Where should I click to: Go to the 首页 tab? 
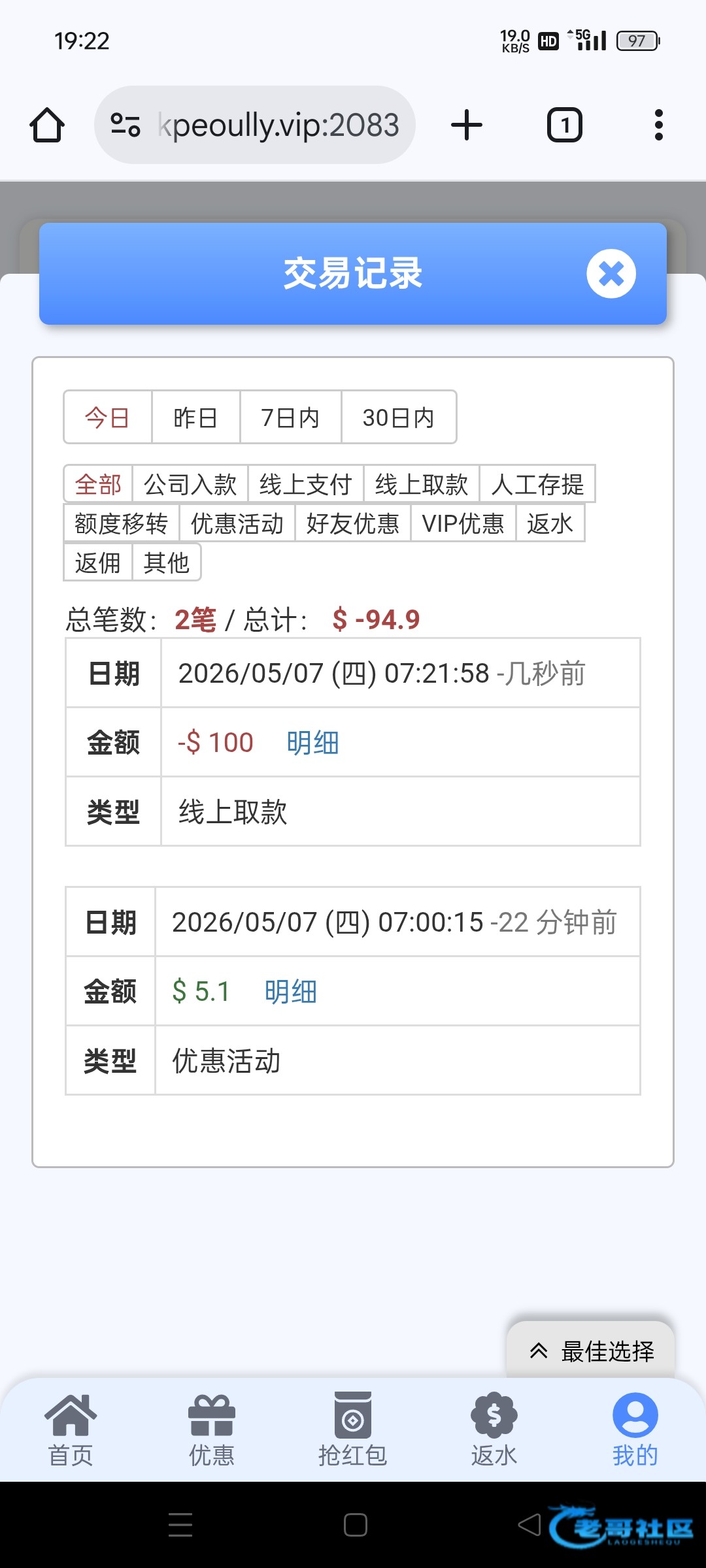[x=71, y=1430]
